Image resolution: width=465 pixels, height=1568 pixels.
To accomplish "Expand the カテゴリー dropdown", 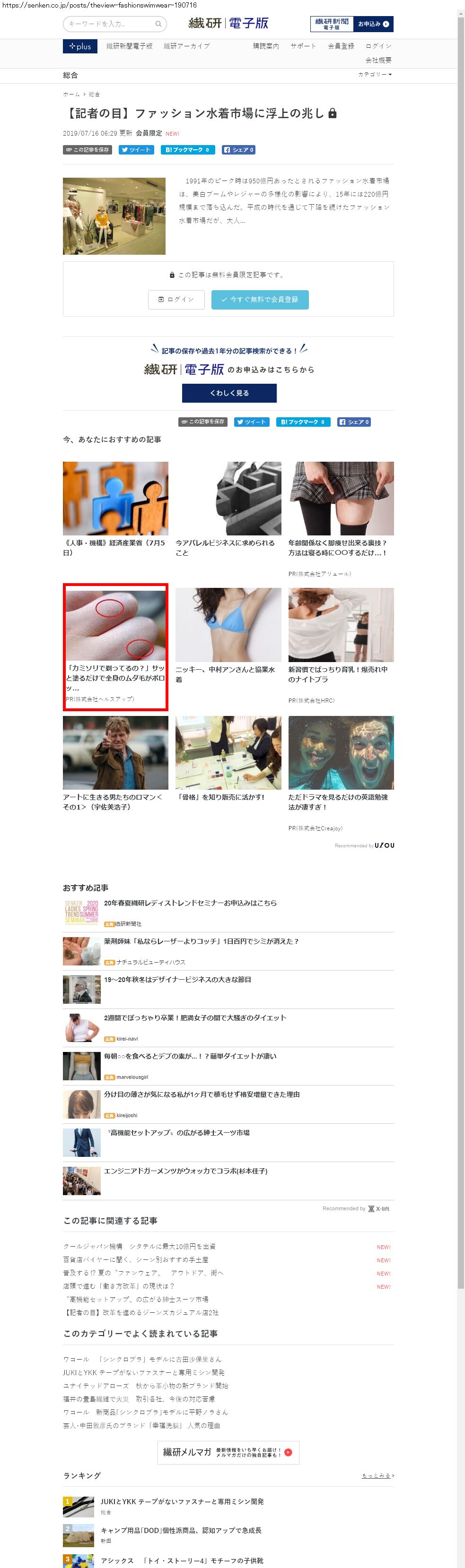I will (x=375, y=74).
